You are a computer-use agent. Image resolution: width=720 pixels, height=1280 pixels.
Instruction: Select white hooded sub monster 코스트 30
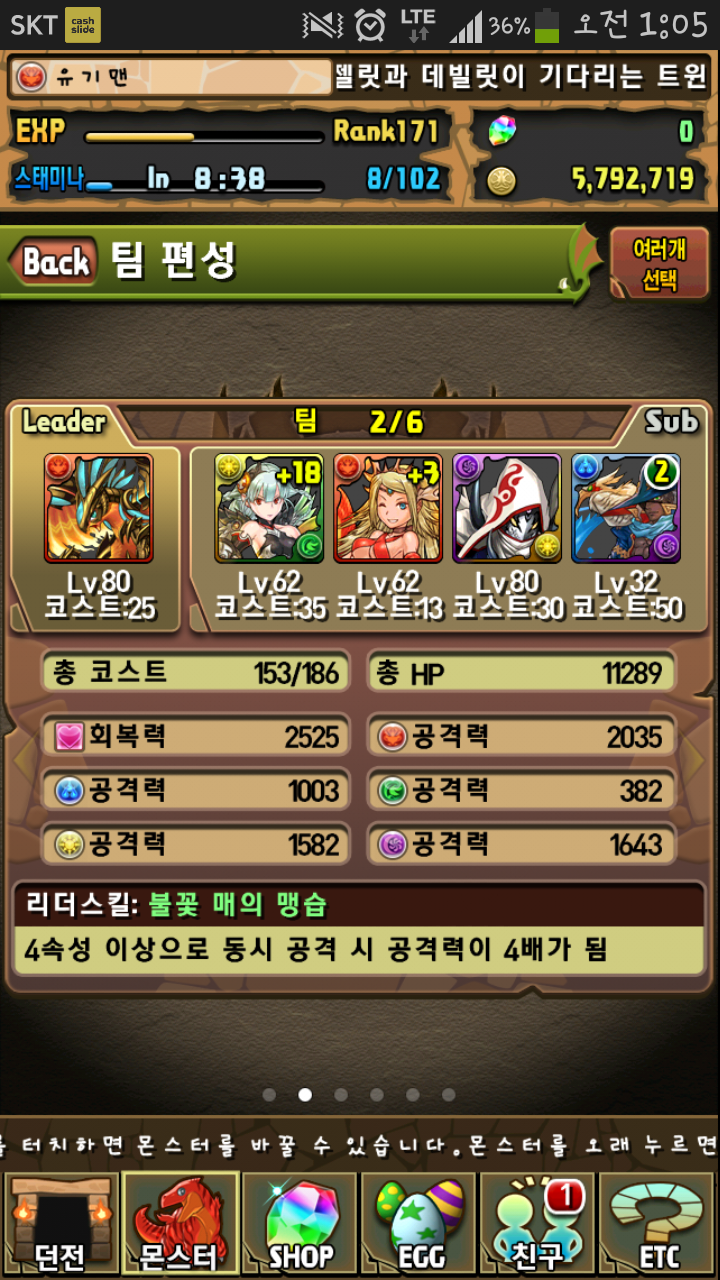pos(506,508)
